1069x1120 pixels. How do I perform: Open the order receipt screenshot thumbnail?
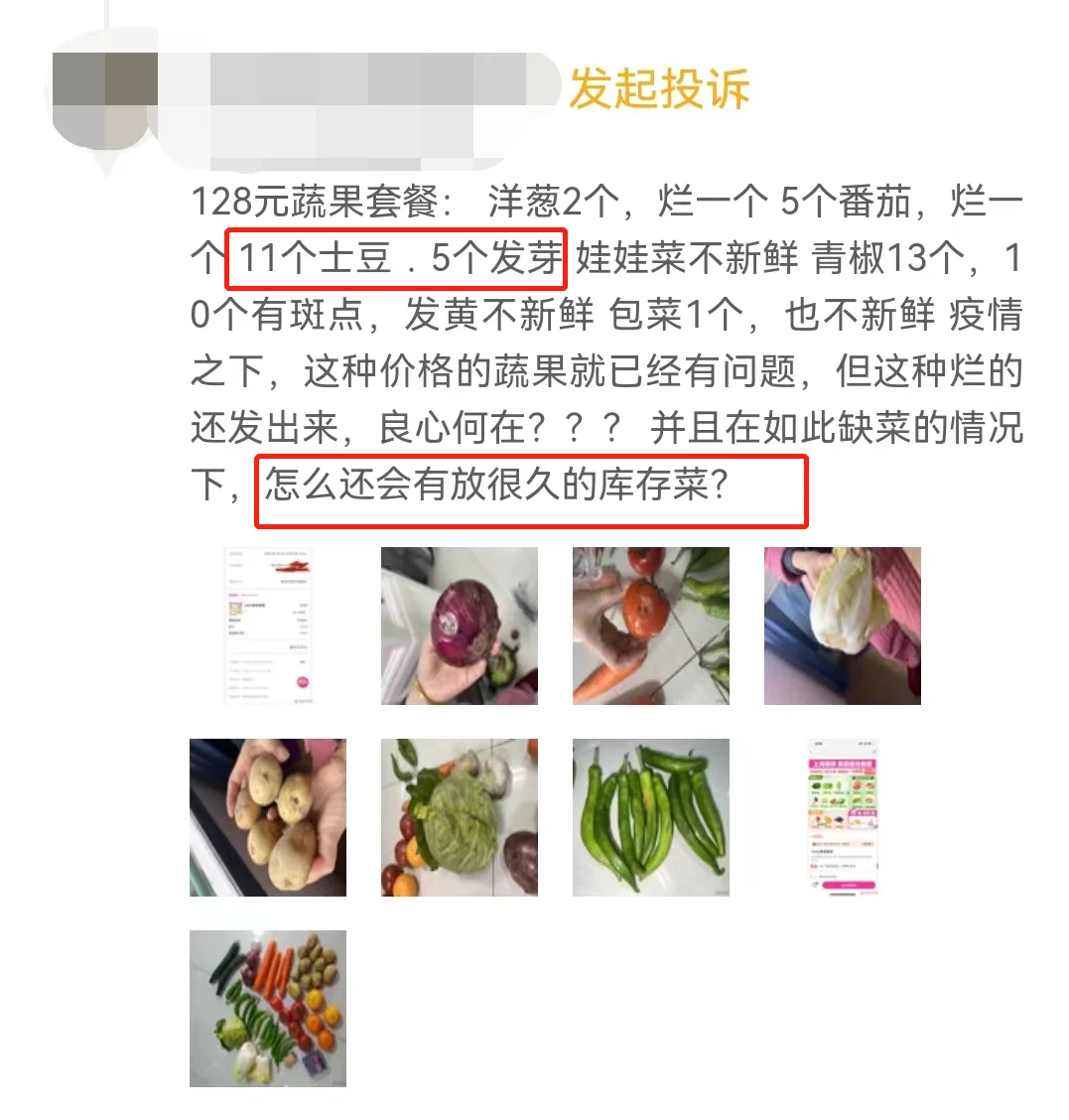pos(268,626)
